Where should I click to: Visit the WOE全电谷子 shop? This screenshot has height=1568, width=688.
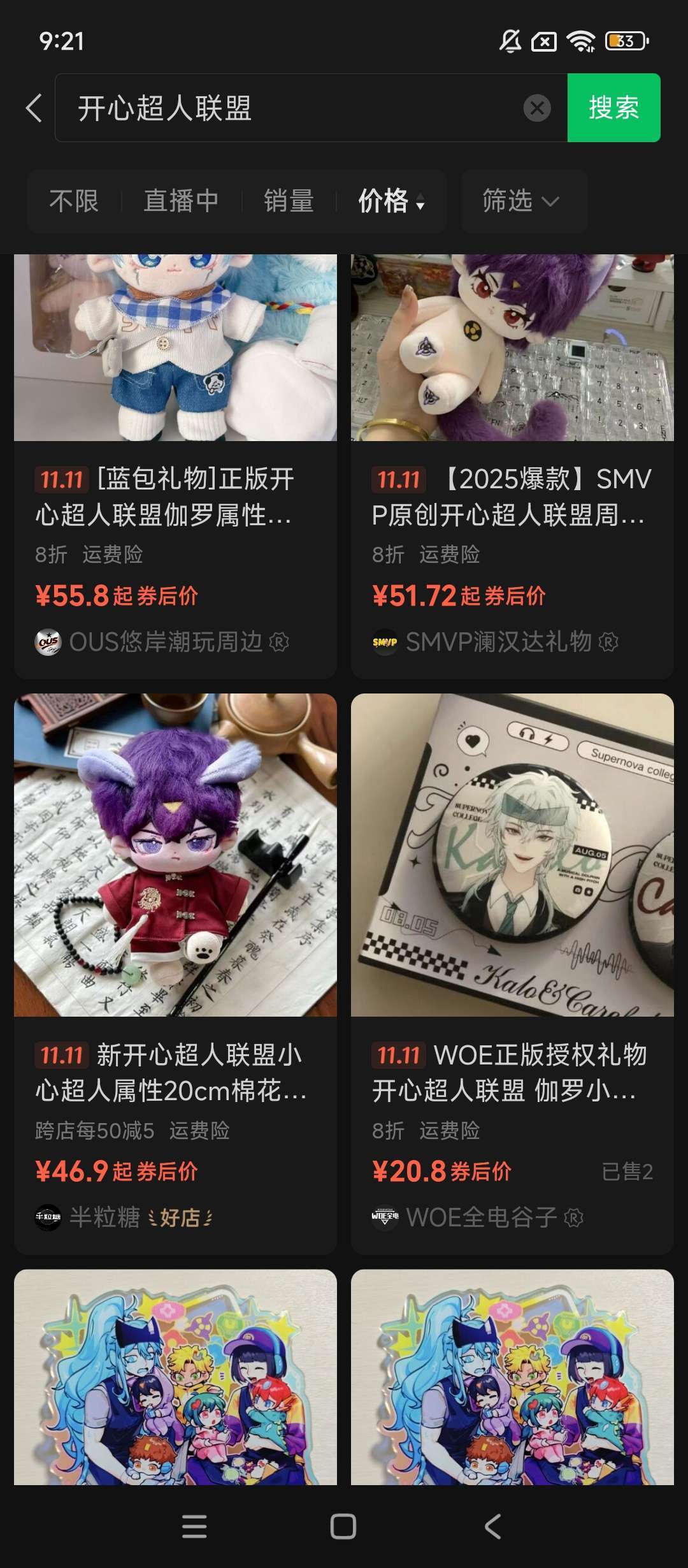point(481,1217)
